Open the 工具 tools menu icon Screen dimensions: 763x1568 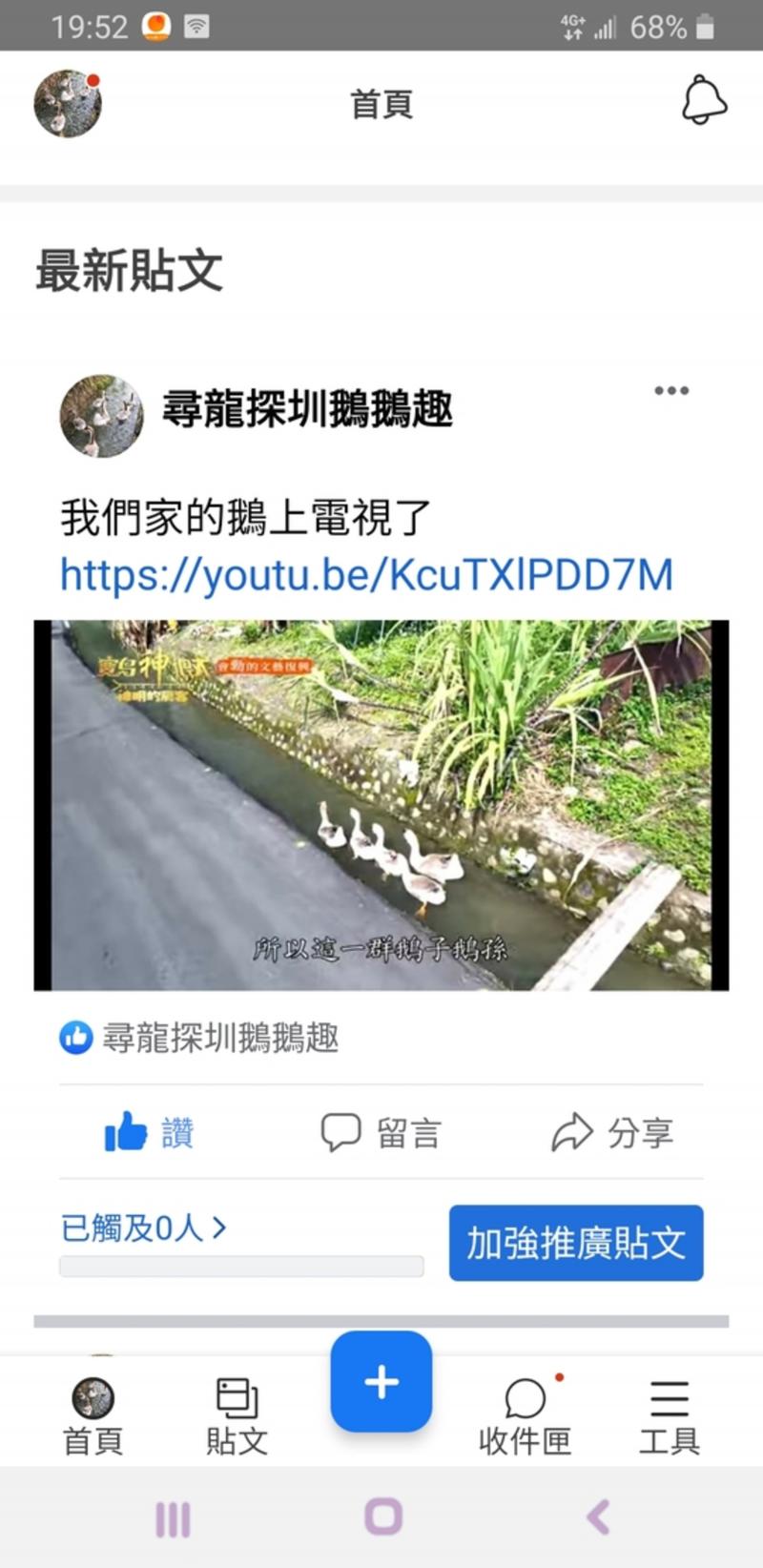(669, 1412)
